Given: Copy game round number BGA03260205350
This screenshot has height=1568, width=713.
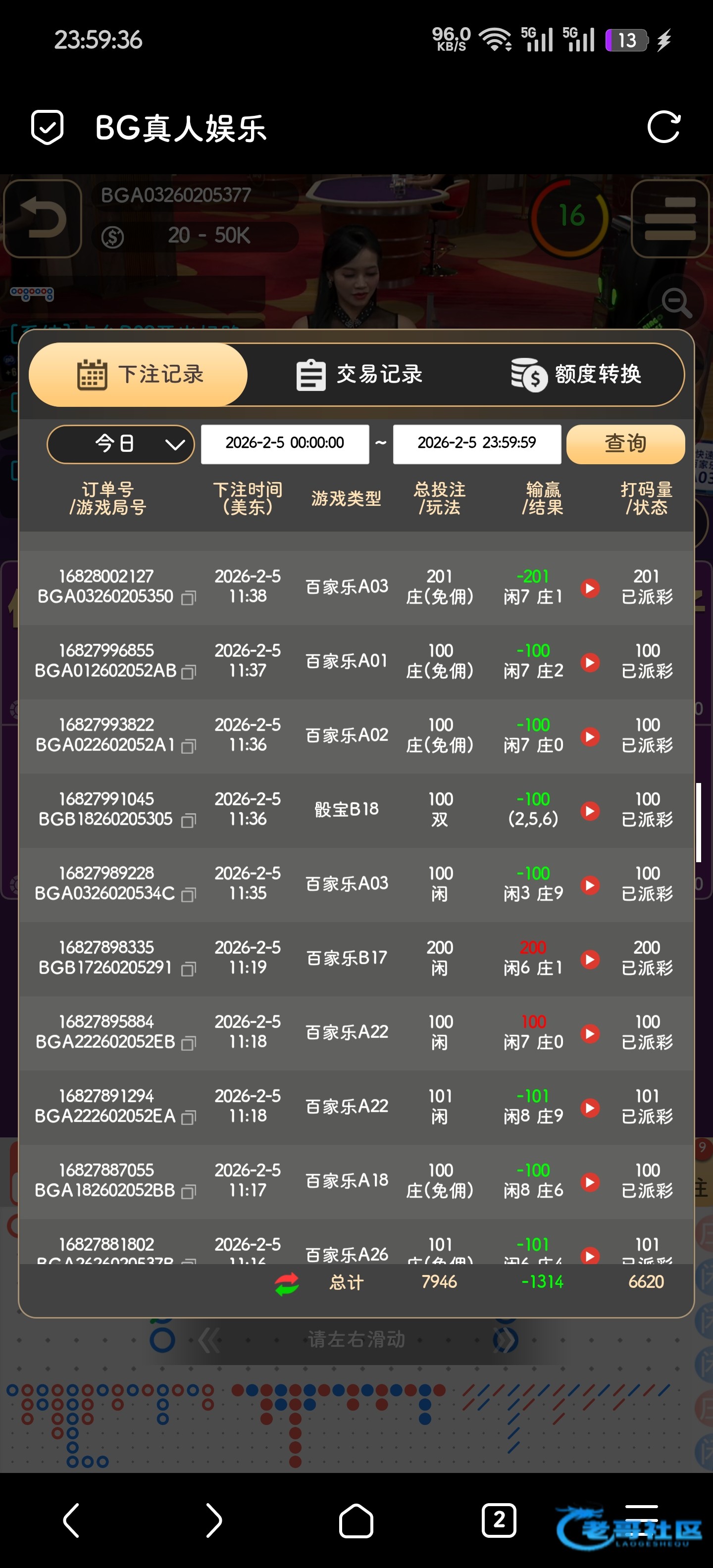Looking at the screenshot, I should point(189,598).
